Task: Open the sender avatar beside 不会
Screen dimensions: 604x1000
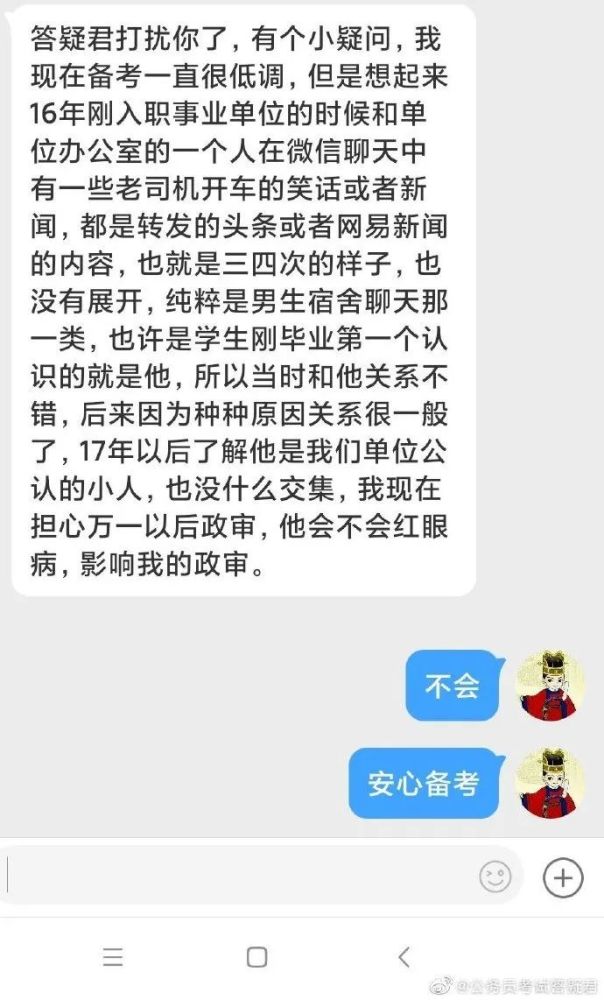Action: point(550,686)
